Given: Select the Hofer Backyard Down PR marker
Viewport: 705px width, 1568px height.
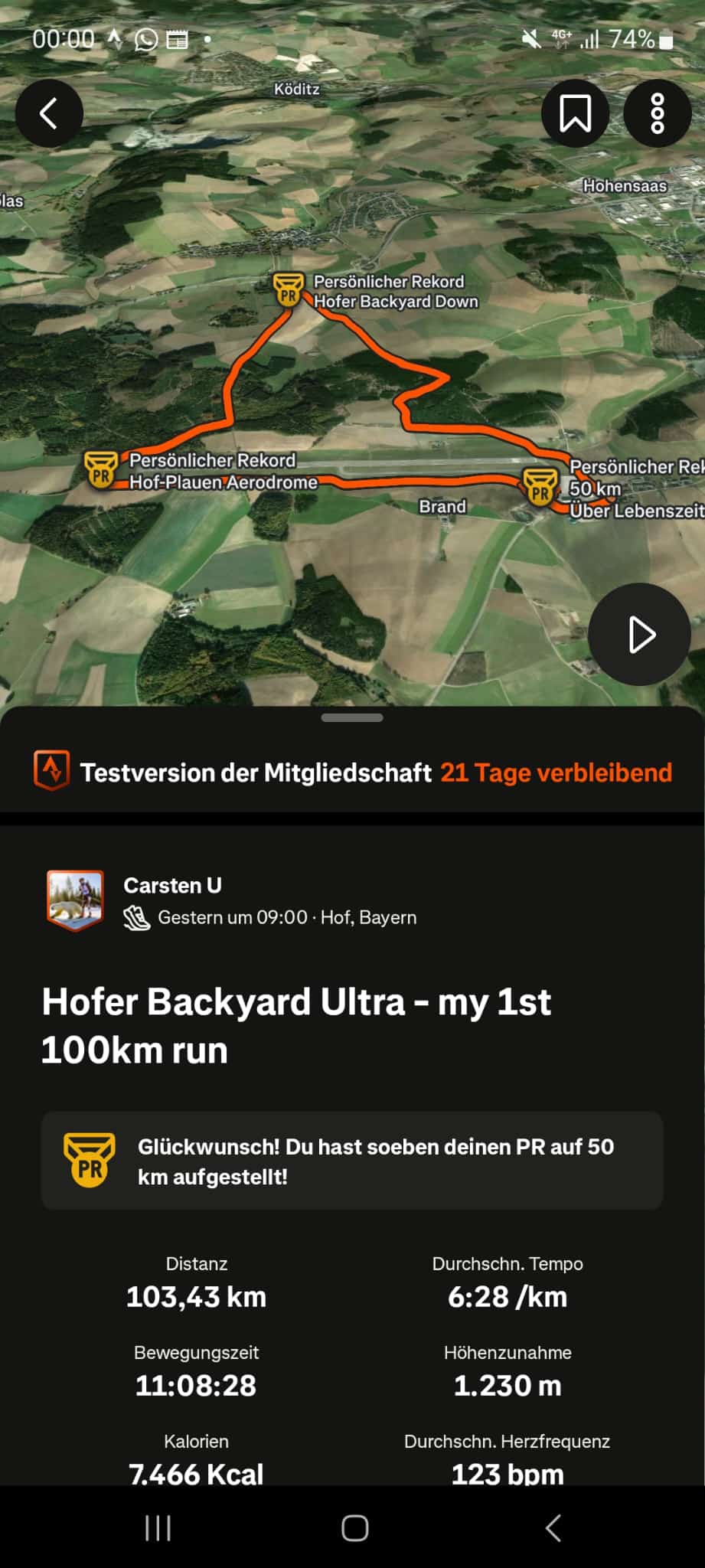Looking at the screenshot, I should (x=289, y=290).
